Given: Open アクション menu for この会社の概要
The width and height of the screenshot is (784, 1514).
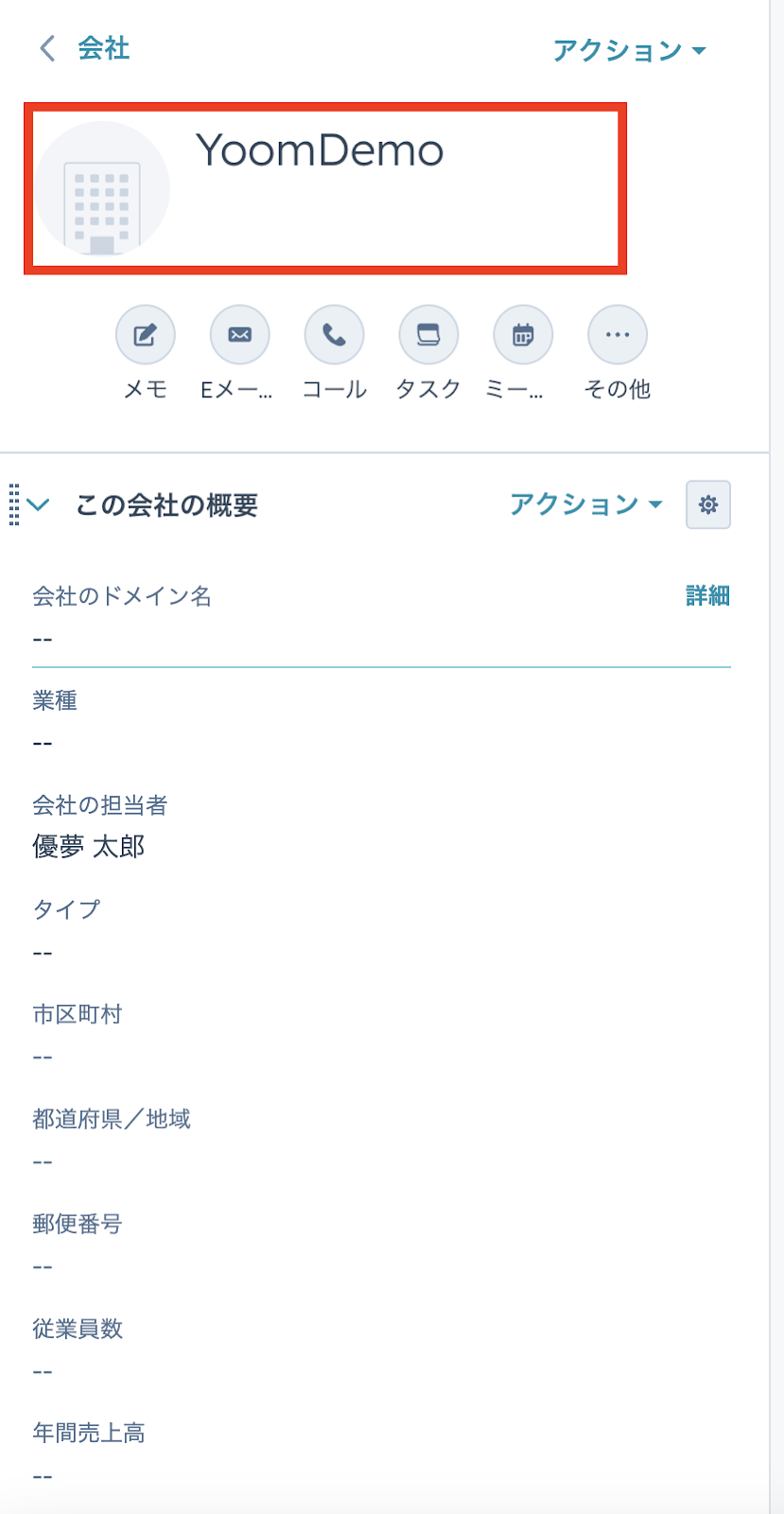Looking at the screenshot, I should [585, 504].
